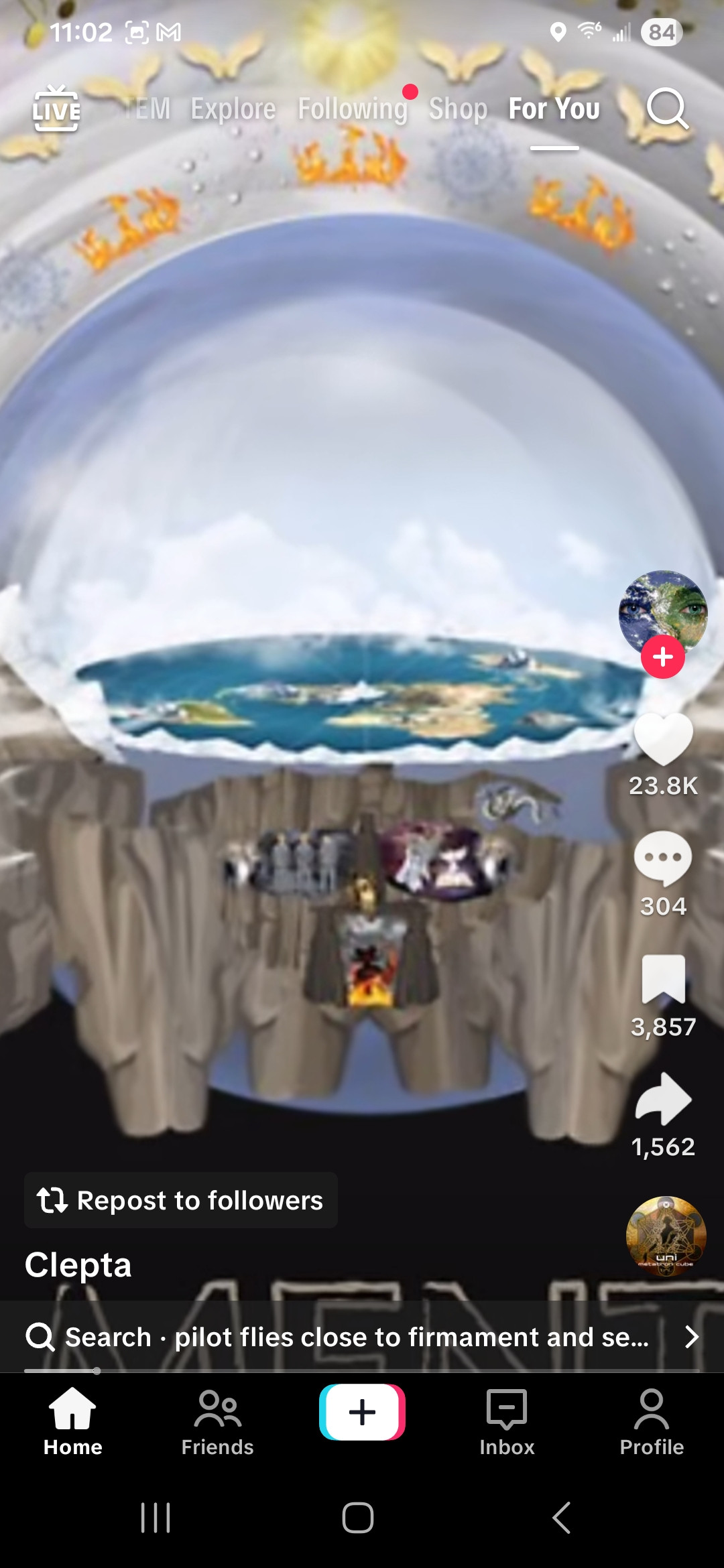Open the comments on this video
724x1568 pixels.
click(x=662, y=859)
